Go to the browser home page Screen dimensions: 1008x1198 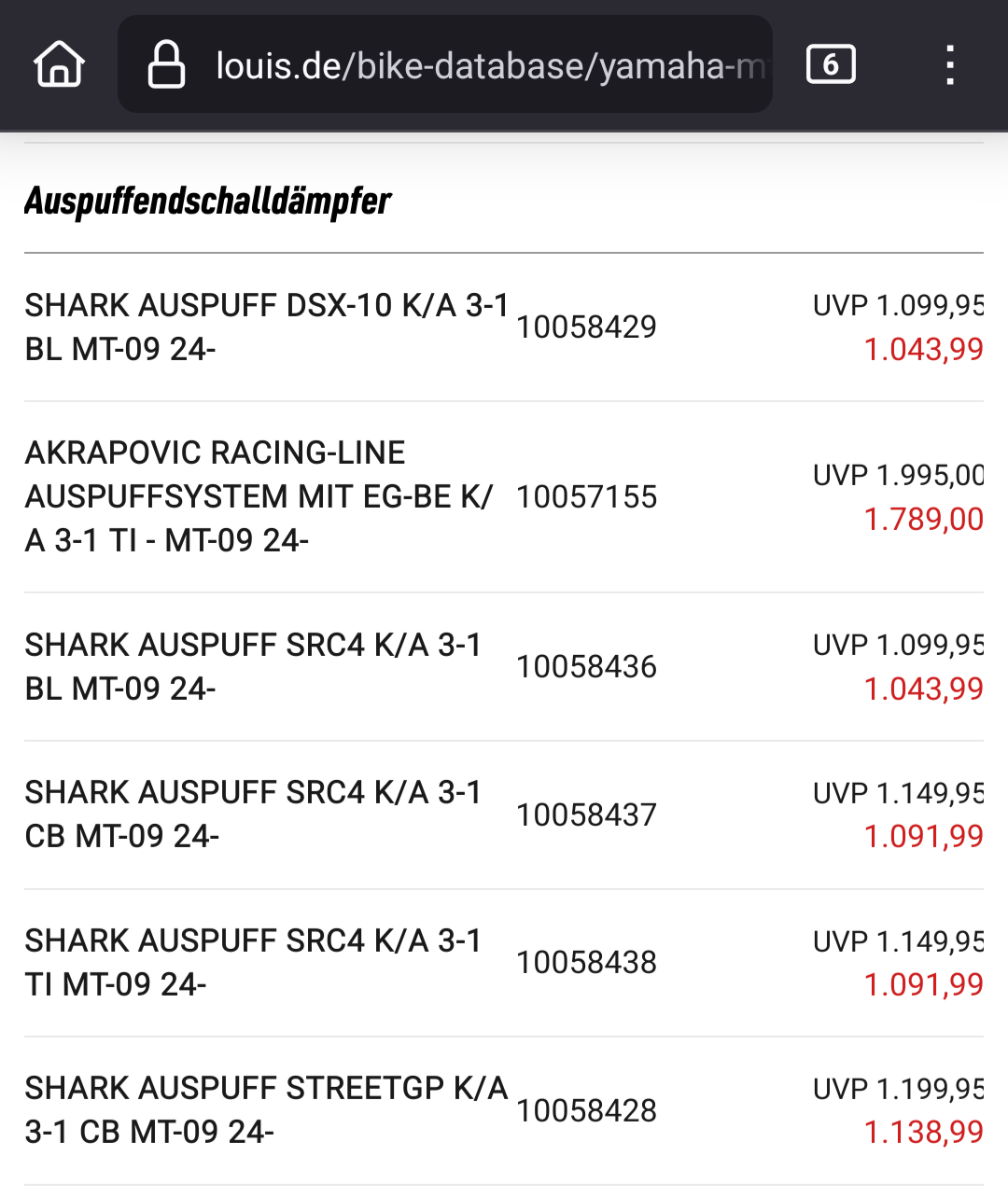point(59,65)
